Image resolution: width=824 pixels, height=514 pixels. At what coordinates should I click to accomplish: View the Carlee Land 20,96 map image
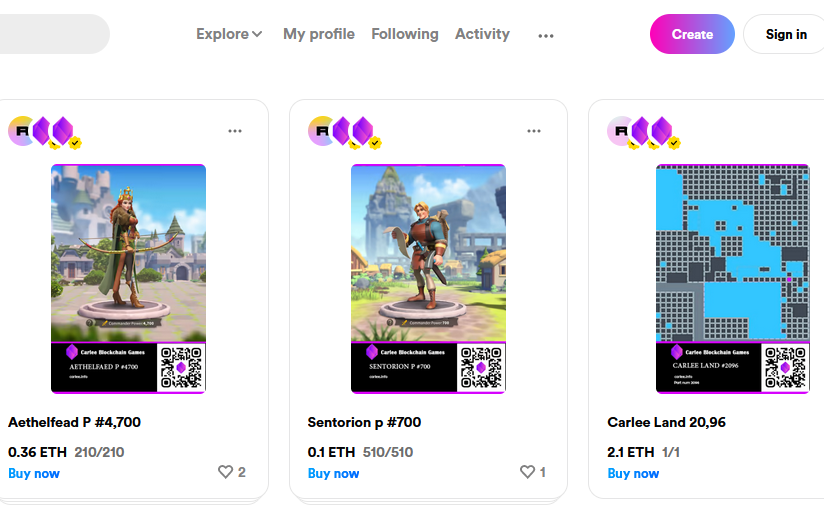733,279
